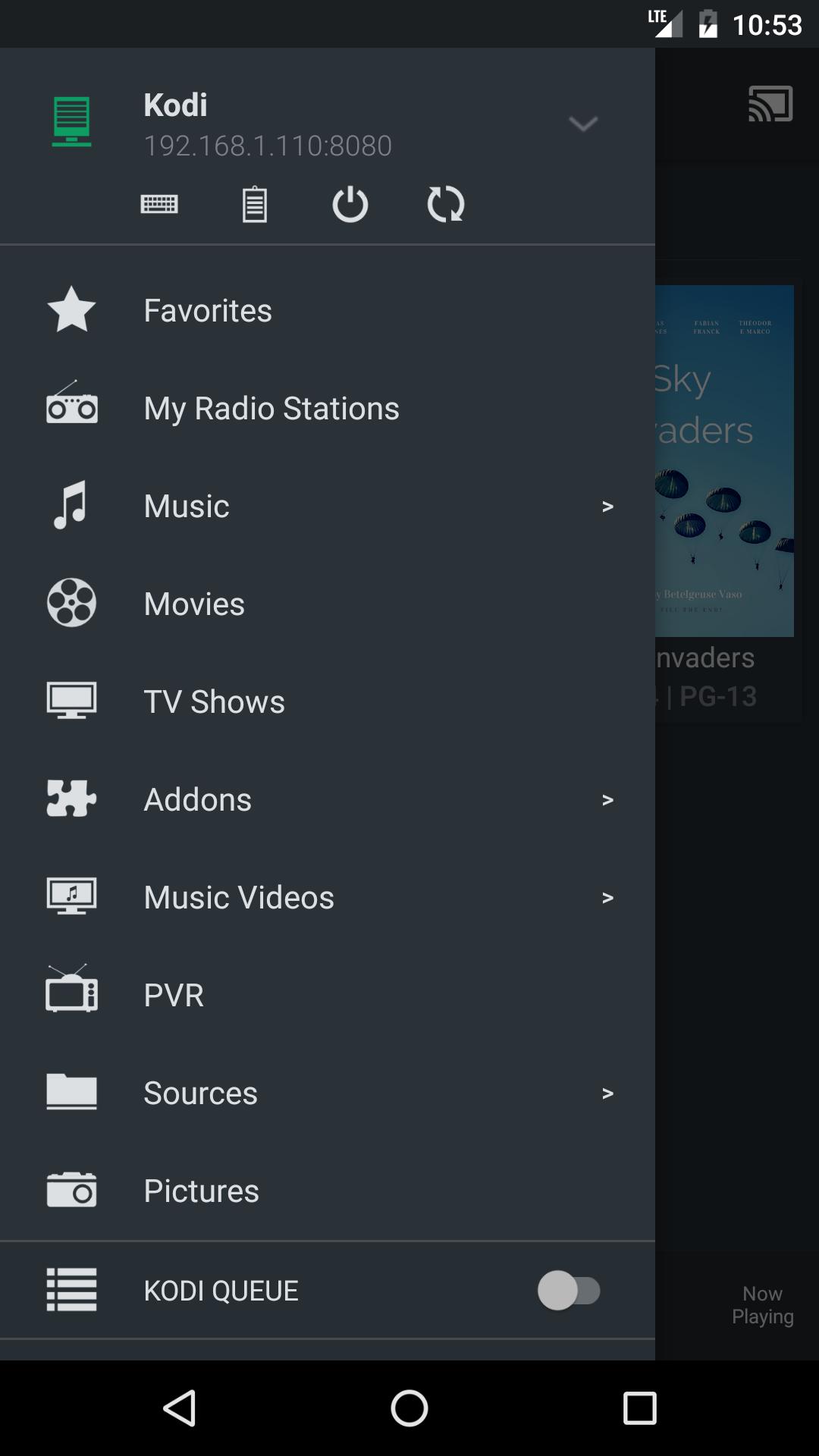Open Pictures
The width and height of the screenshot is (819, 1456).
coord(328,1191)
